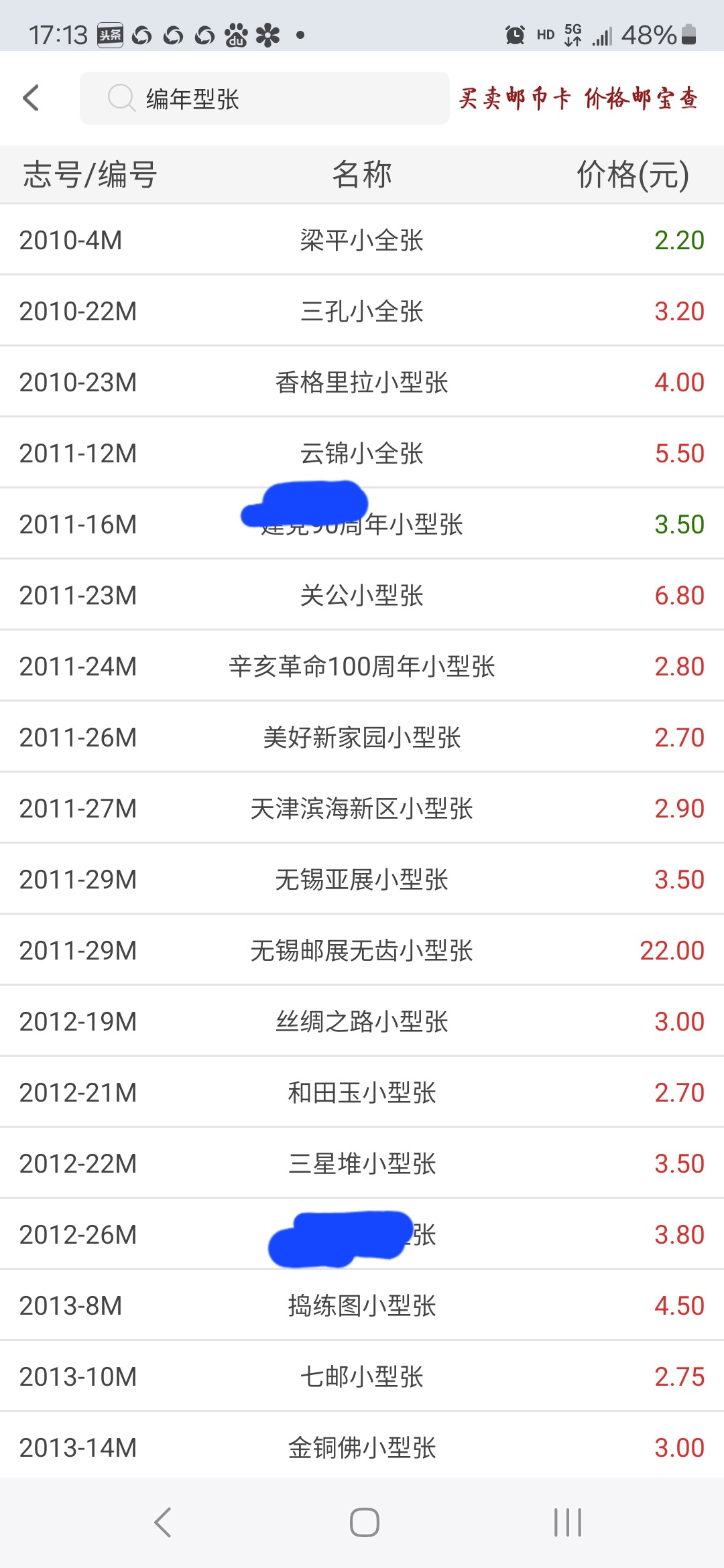724x1568 pixels.
Task: Open recent apps from the navigation bar
Action: [567, 1522]
